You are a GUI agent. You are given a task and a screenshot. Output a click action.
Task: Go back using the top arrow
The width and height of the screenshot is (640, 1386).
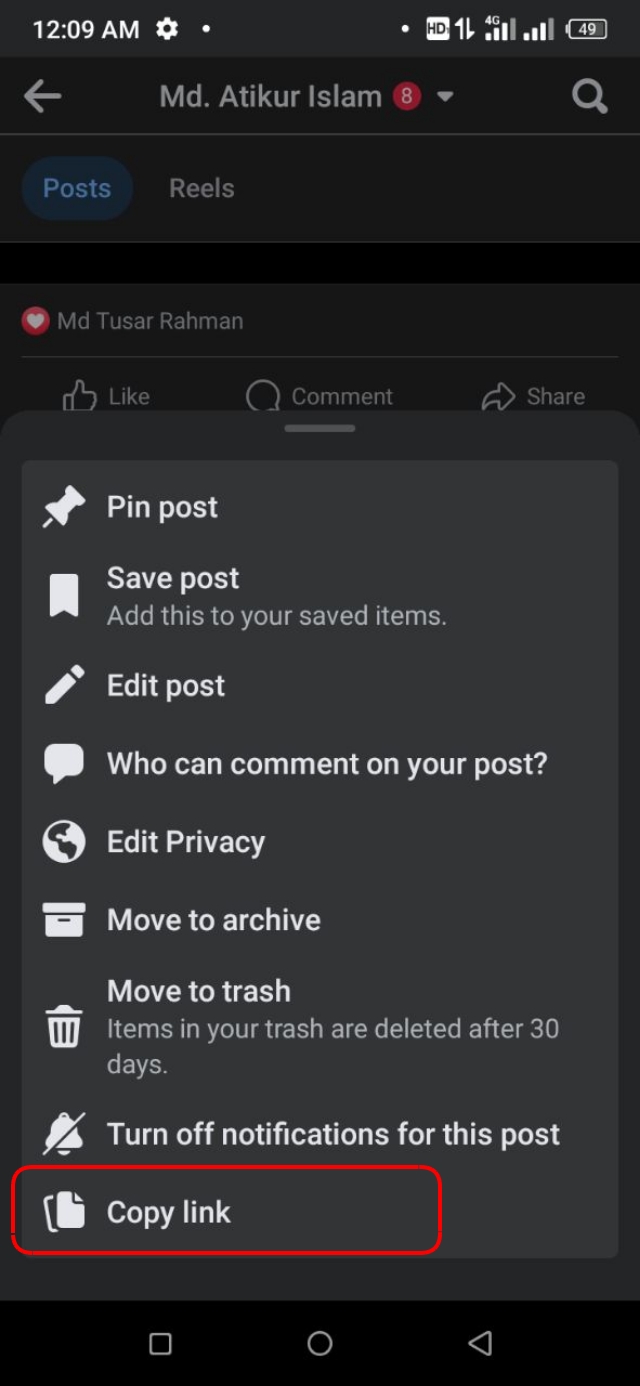click(43, 96)
